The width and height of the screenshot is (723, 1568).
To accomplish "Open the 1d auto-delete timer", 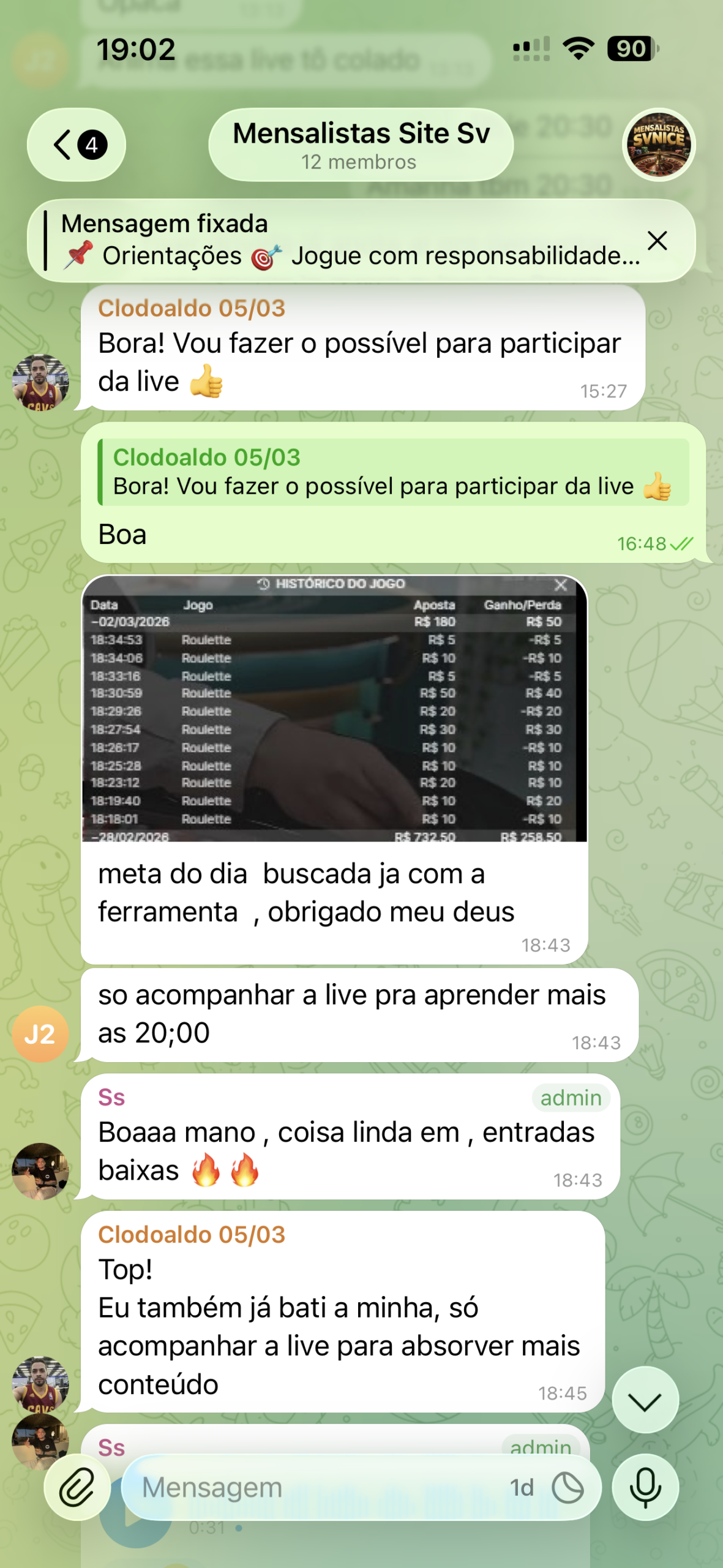I will [x=522, y=1487].
